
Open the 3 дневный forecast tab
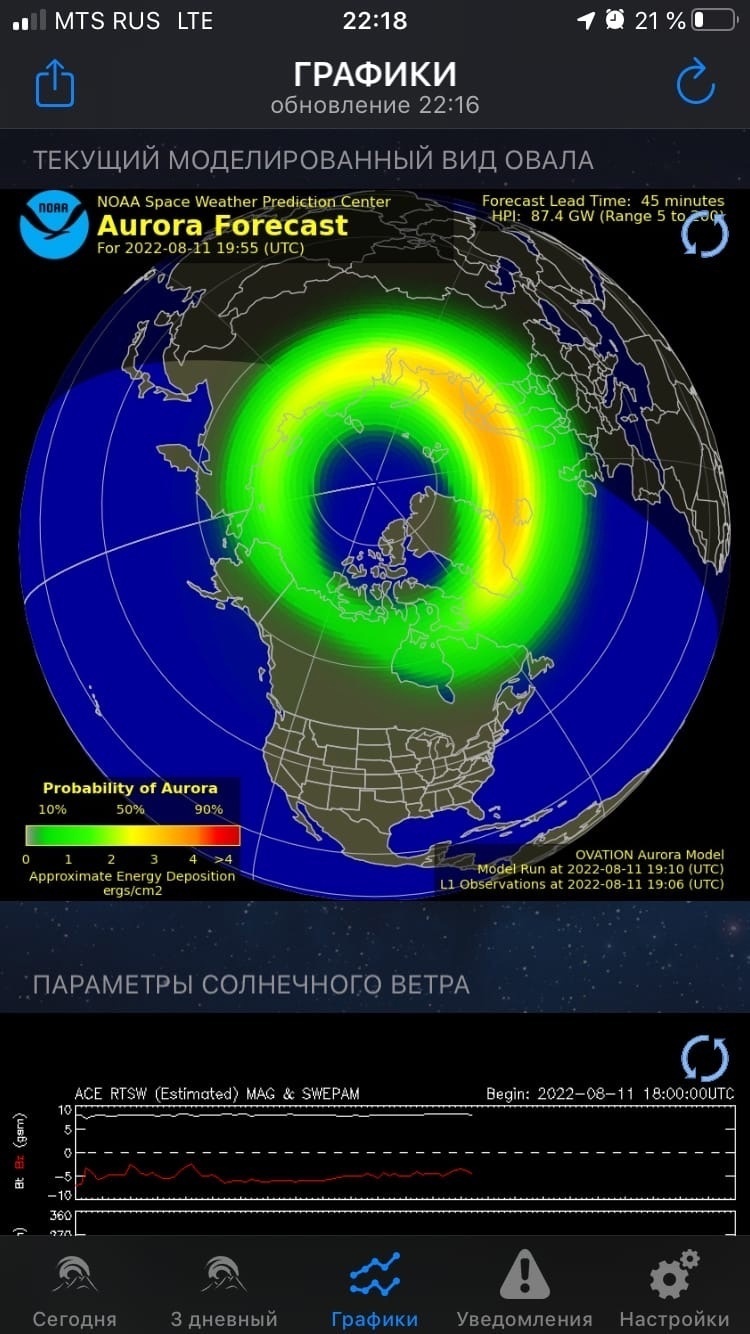point(224,1291)
